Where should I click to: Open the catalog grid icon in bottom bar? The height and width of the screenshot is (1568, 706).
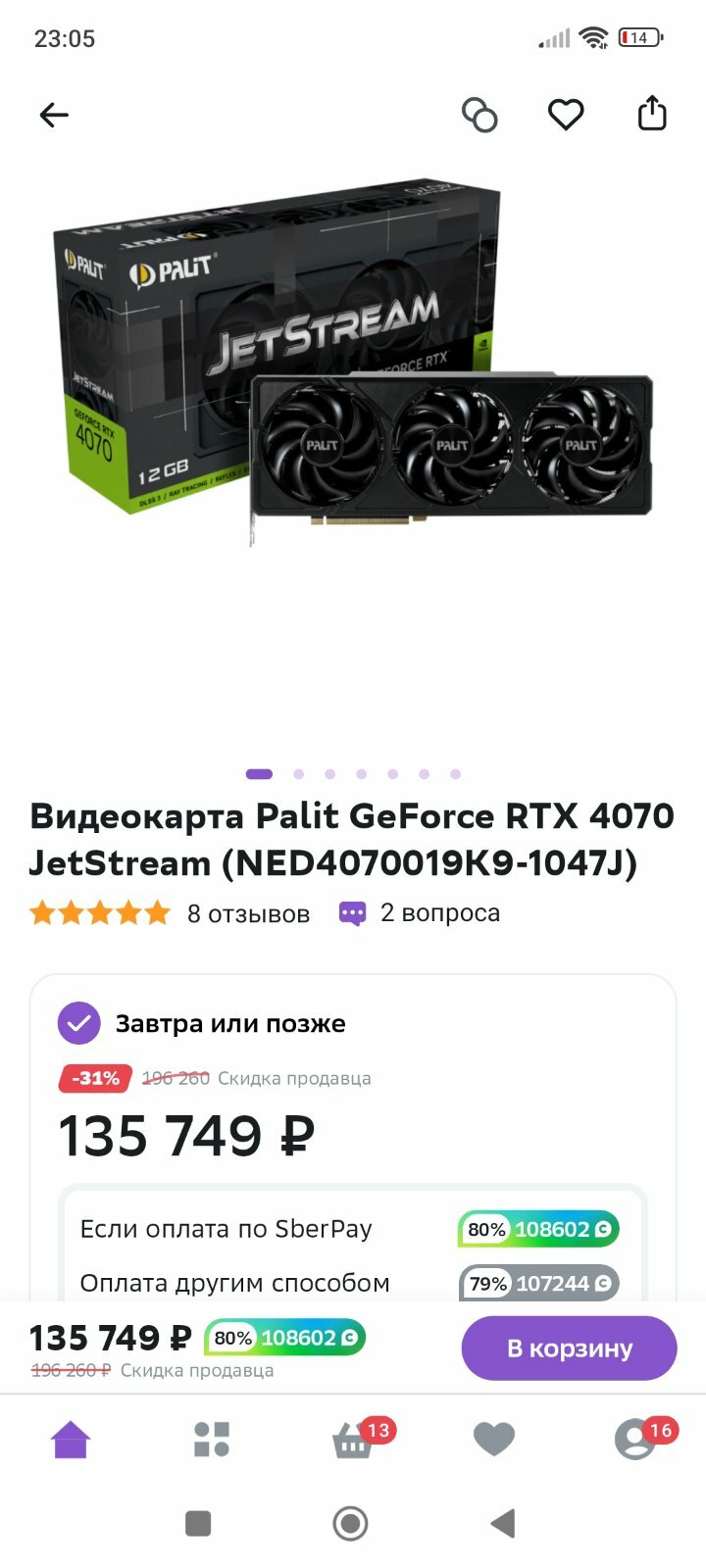click(x=210, y=1438)
